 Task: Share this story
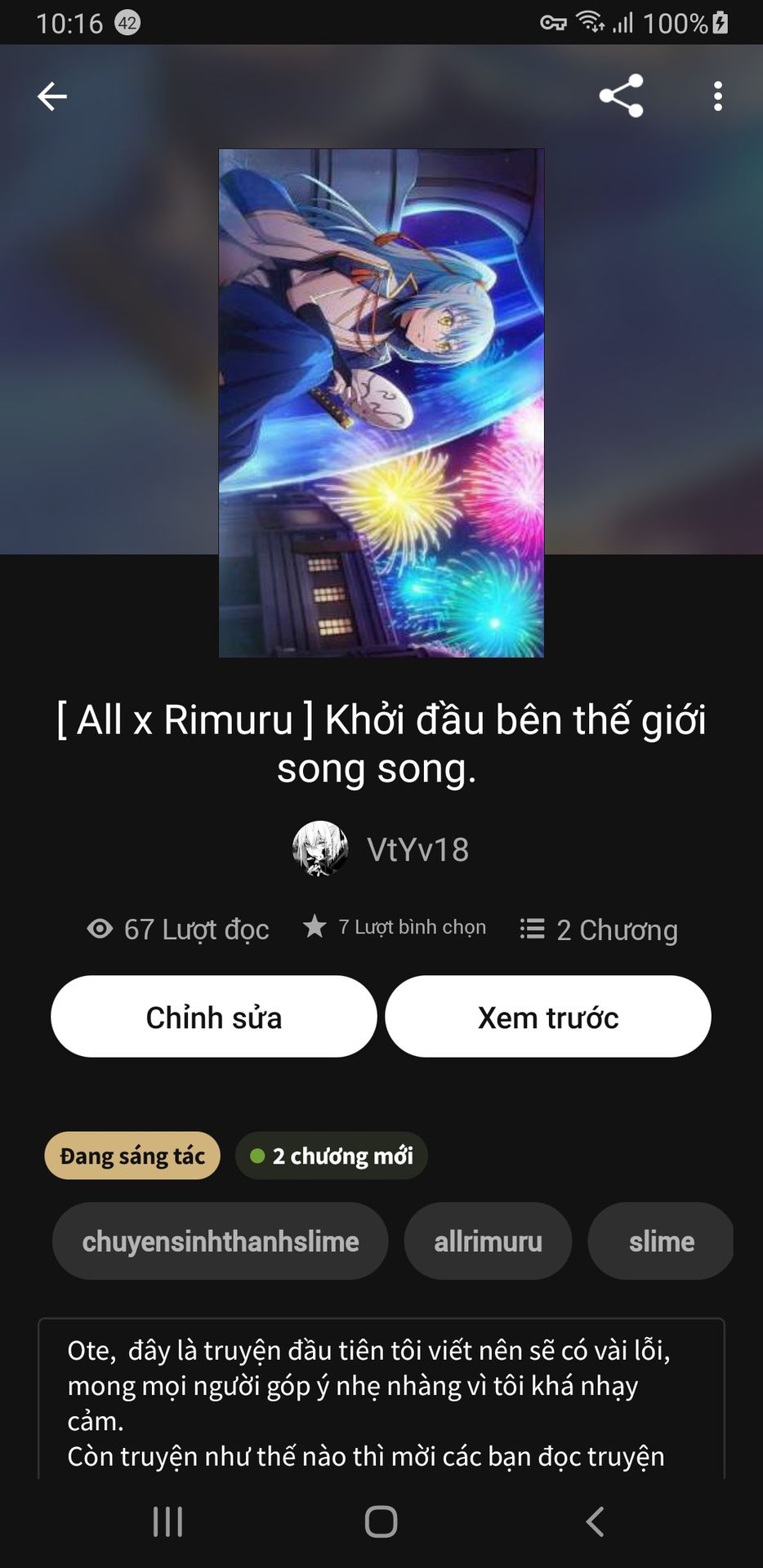622,96
